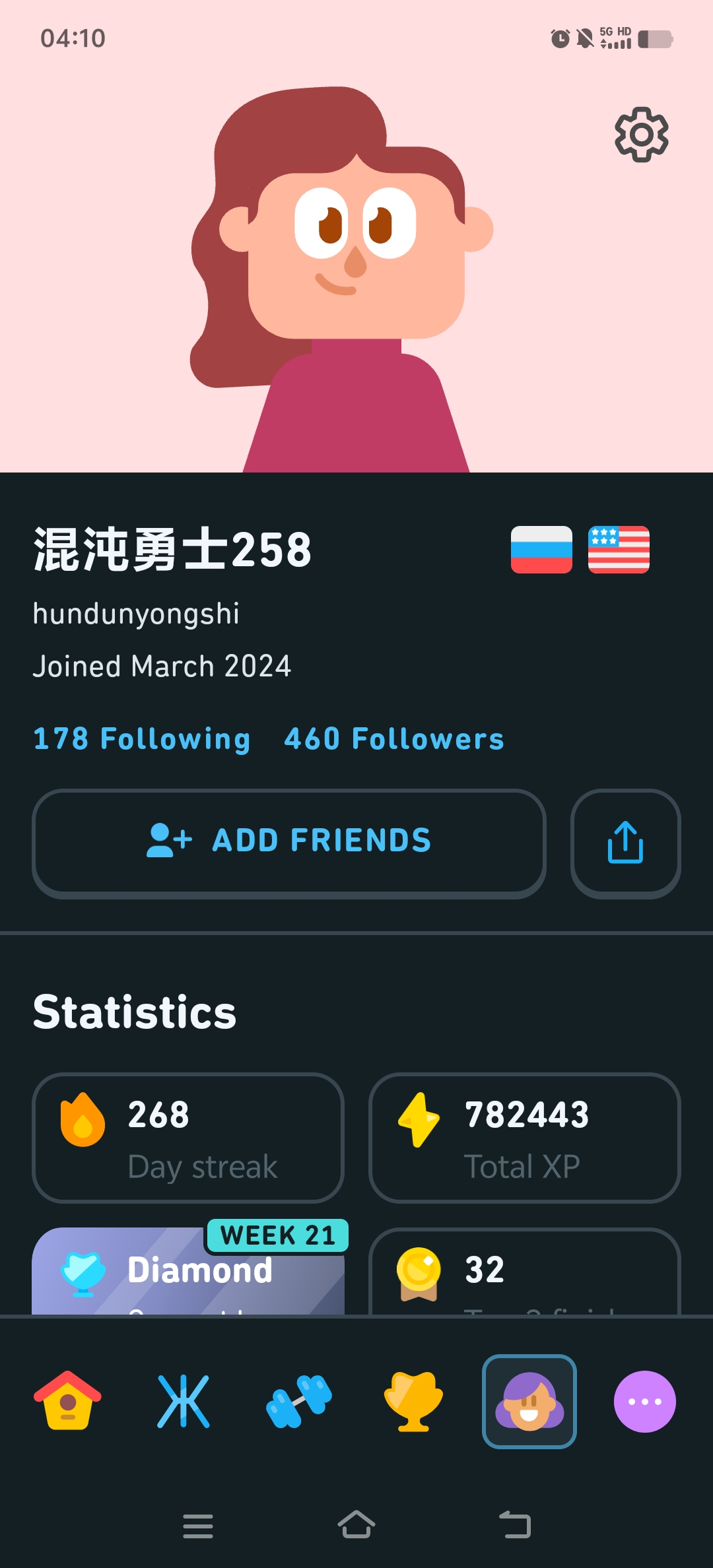713x1568 pixels.
Task: Share this profile
Action: pos(625,843)
